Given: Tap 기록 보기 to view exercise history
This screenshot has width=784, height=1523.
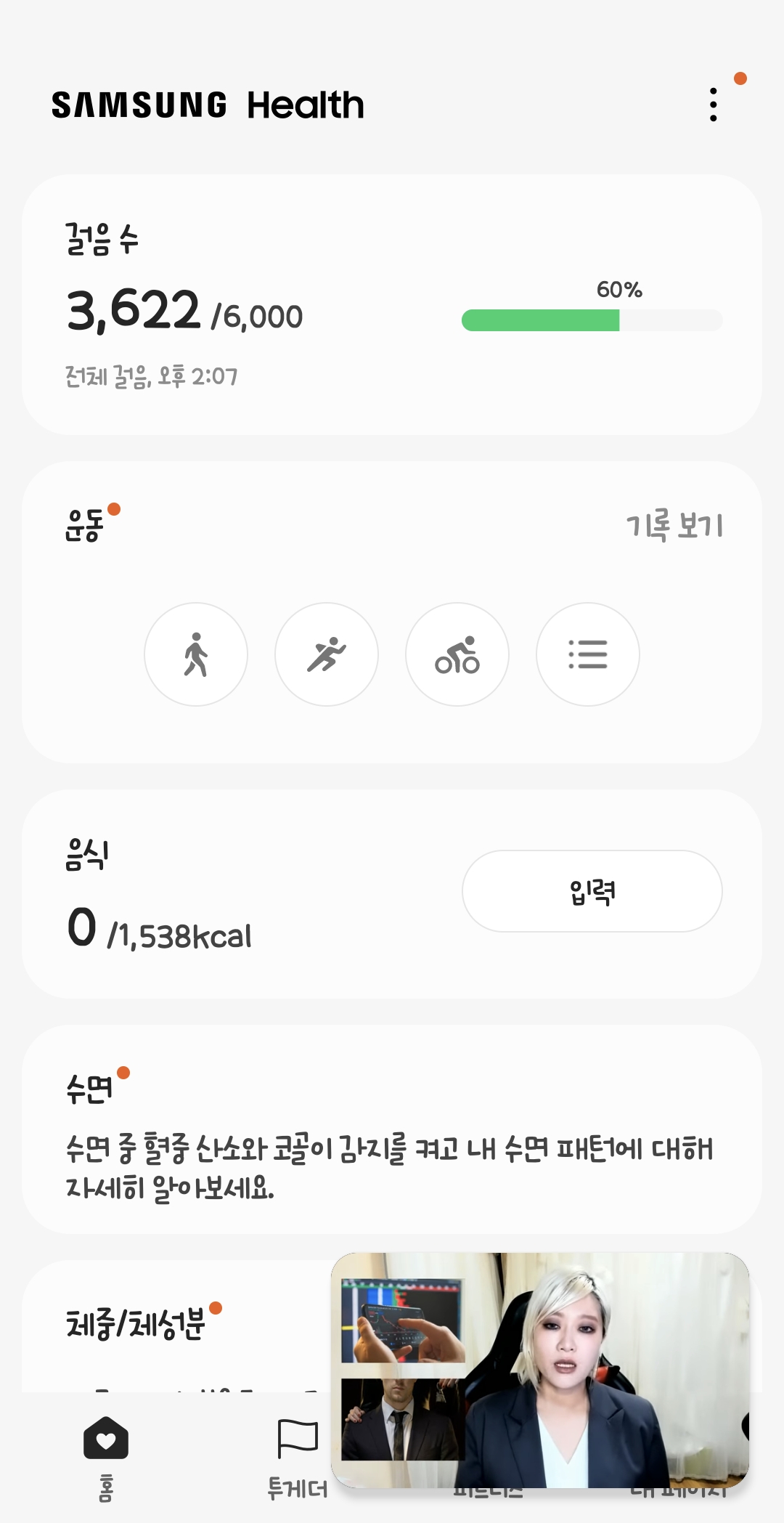Looking at the screenshot, I should pyautogui.click(x=674, y=525).
